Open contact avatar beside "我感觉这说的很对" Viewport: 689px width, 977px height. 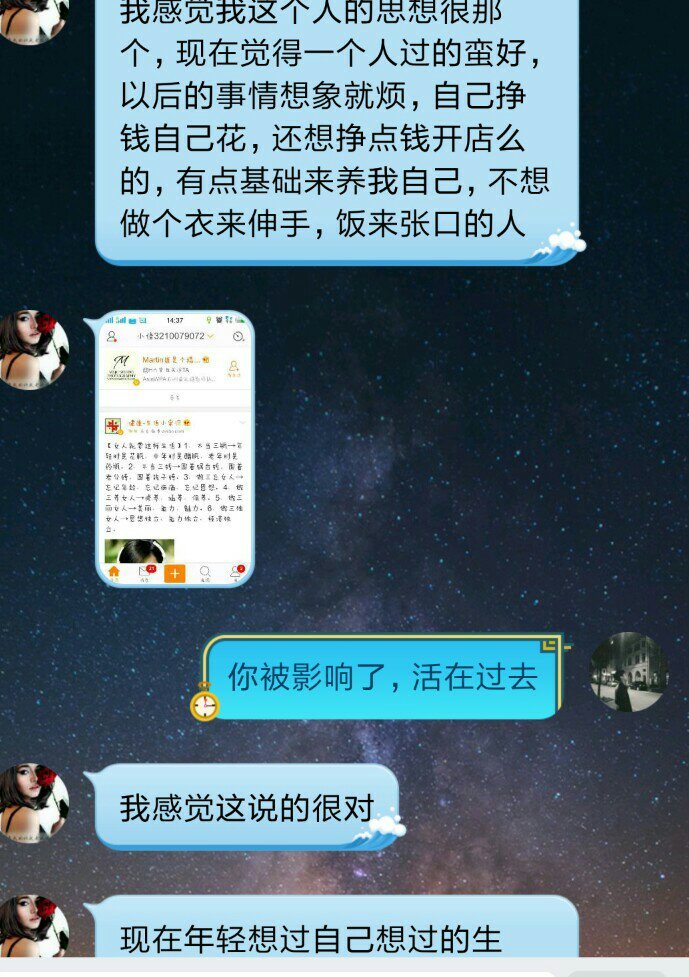34,802
